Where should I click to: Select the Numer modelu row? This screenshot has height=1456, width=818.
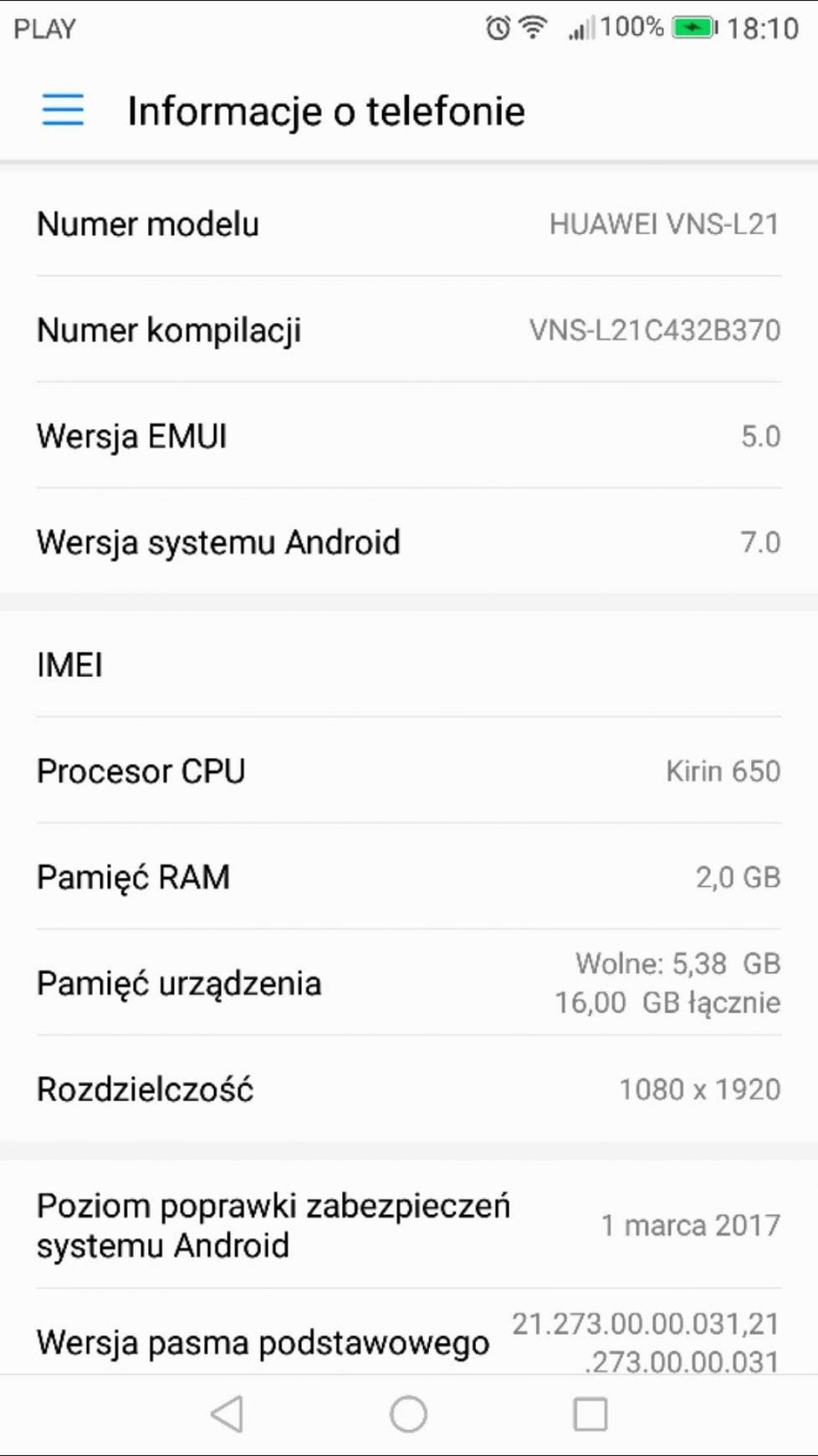409,224
